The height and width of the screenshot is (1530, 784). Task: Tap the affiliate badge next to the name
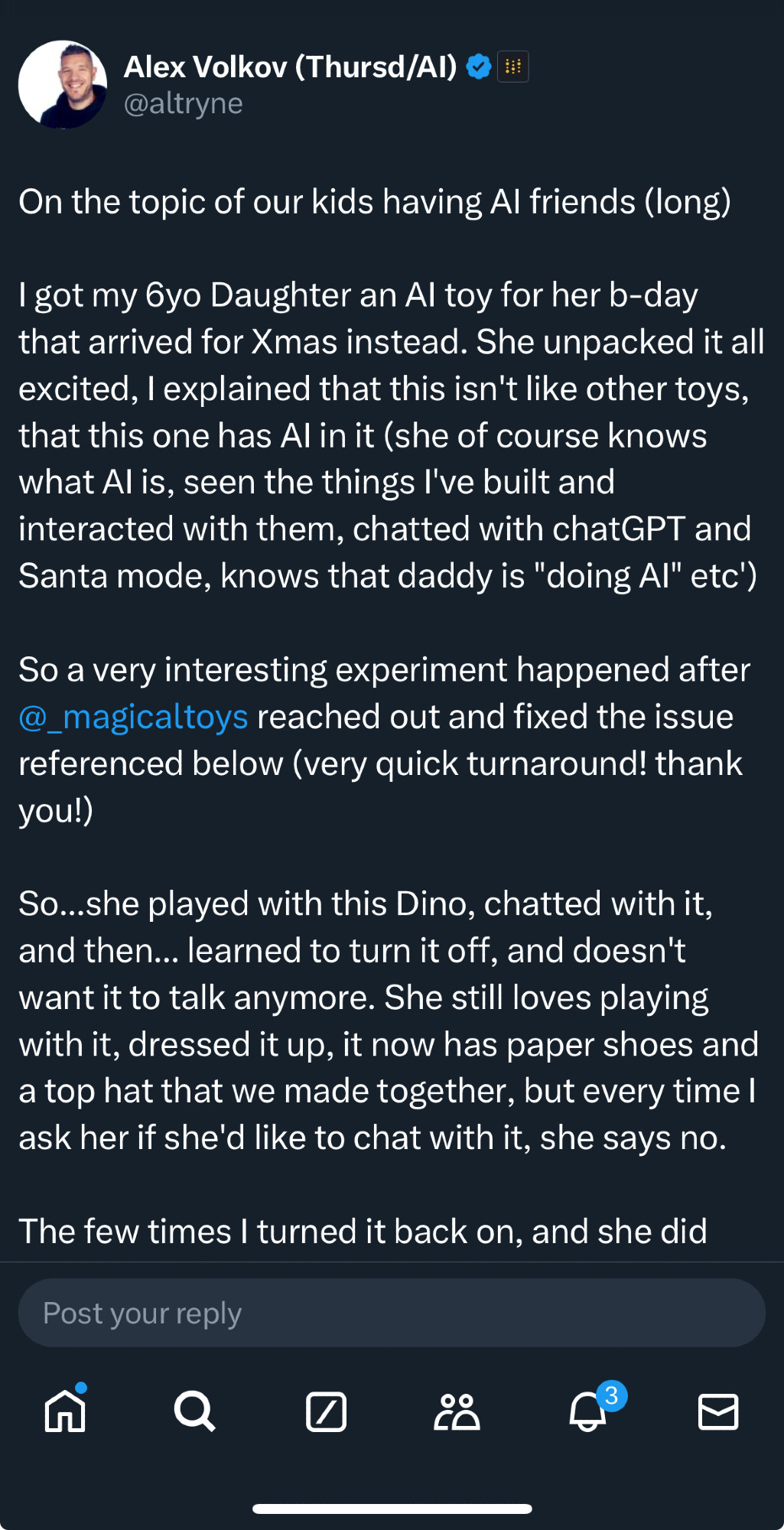(x=513, y=67)
